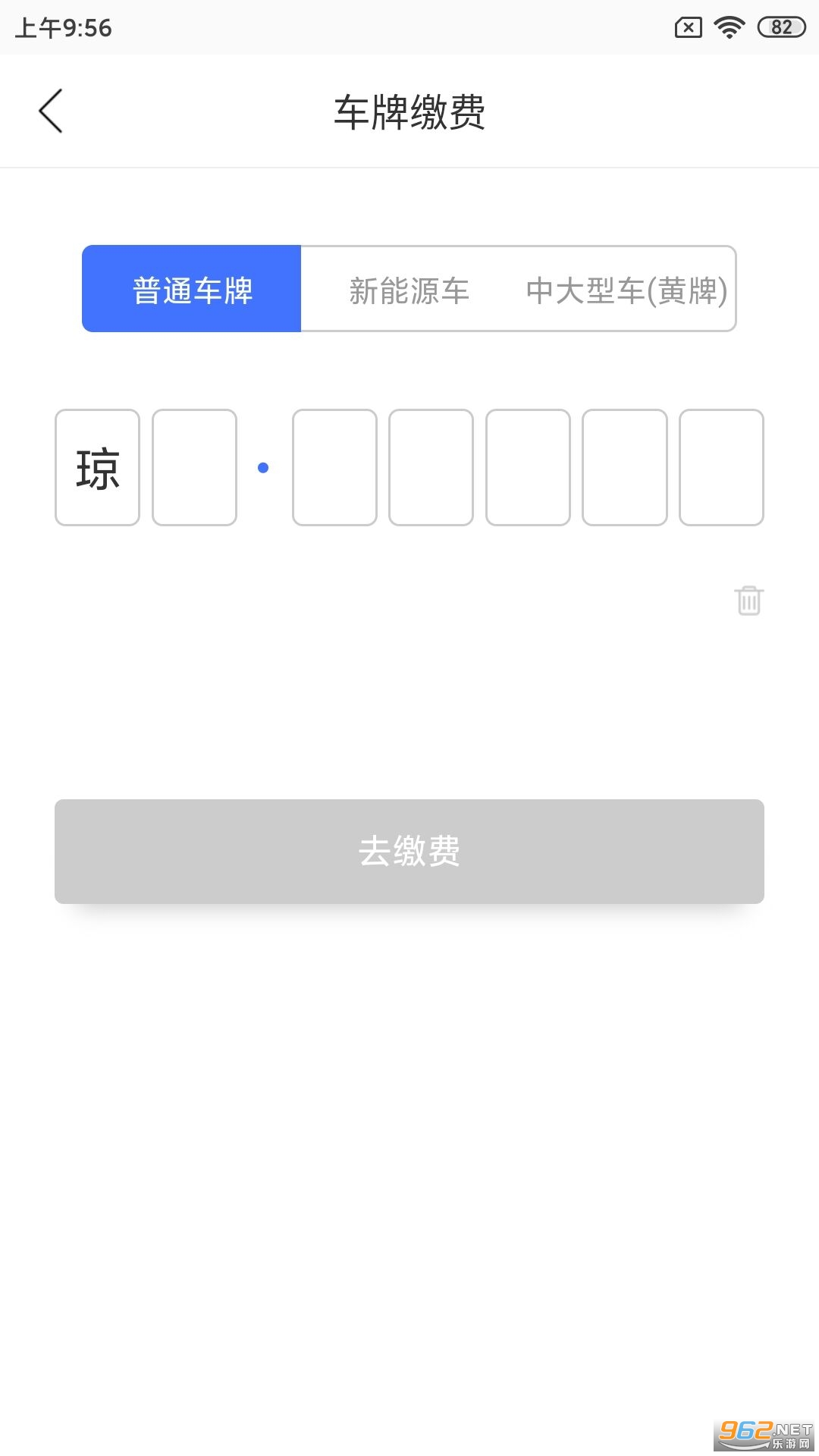Viewport: 819px width, 1456px height.
Task: Switch to 中大型车(黄牌) tab
Action: click(626, 290)
